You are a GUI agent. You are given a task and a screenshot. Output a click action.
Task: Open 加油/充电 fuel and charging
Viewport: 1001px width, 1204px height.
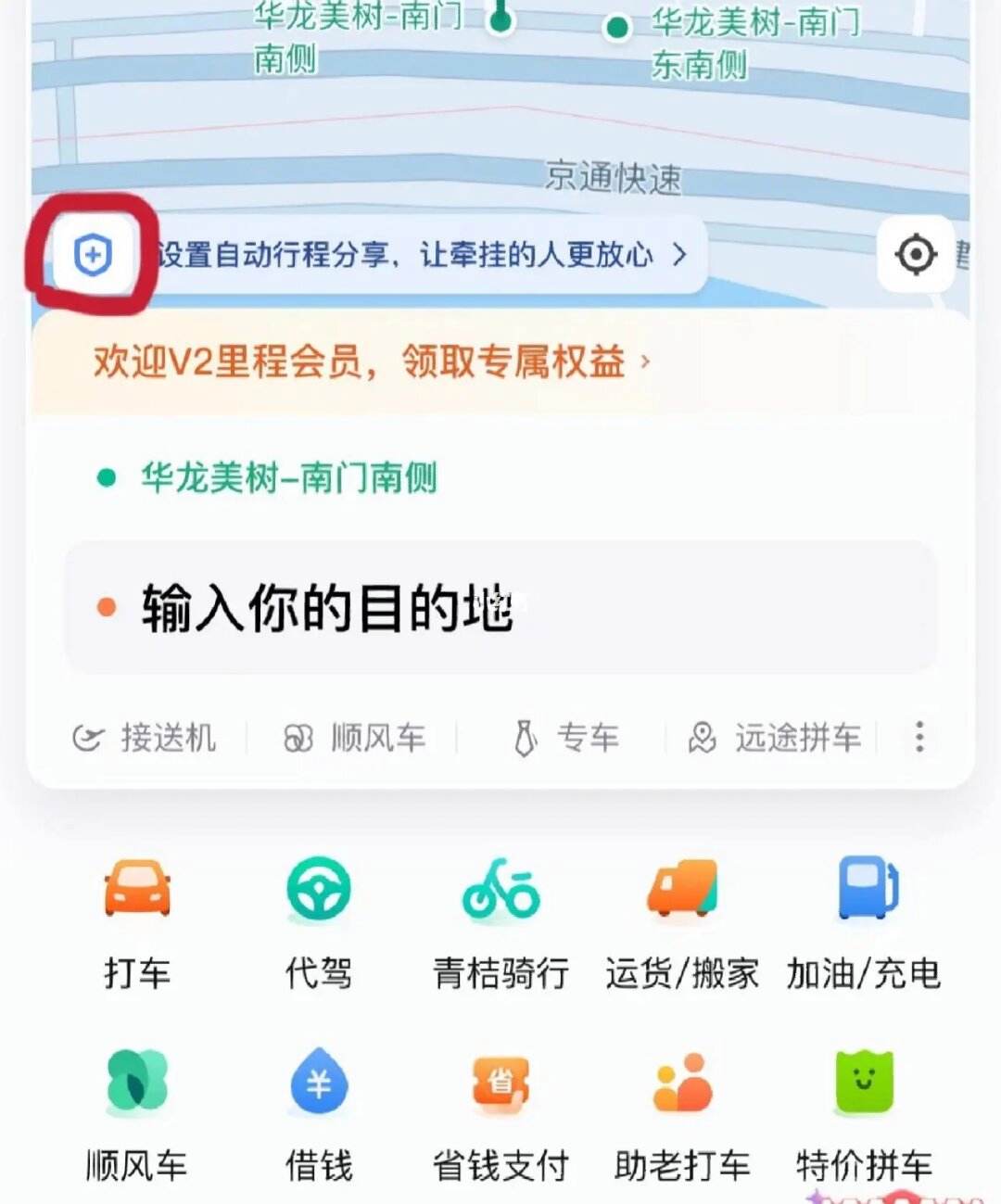click(x=864, y=920)
